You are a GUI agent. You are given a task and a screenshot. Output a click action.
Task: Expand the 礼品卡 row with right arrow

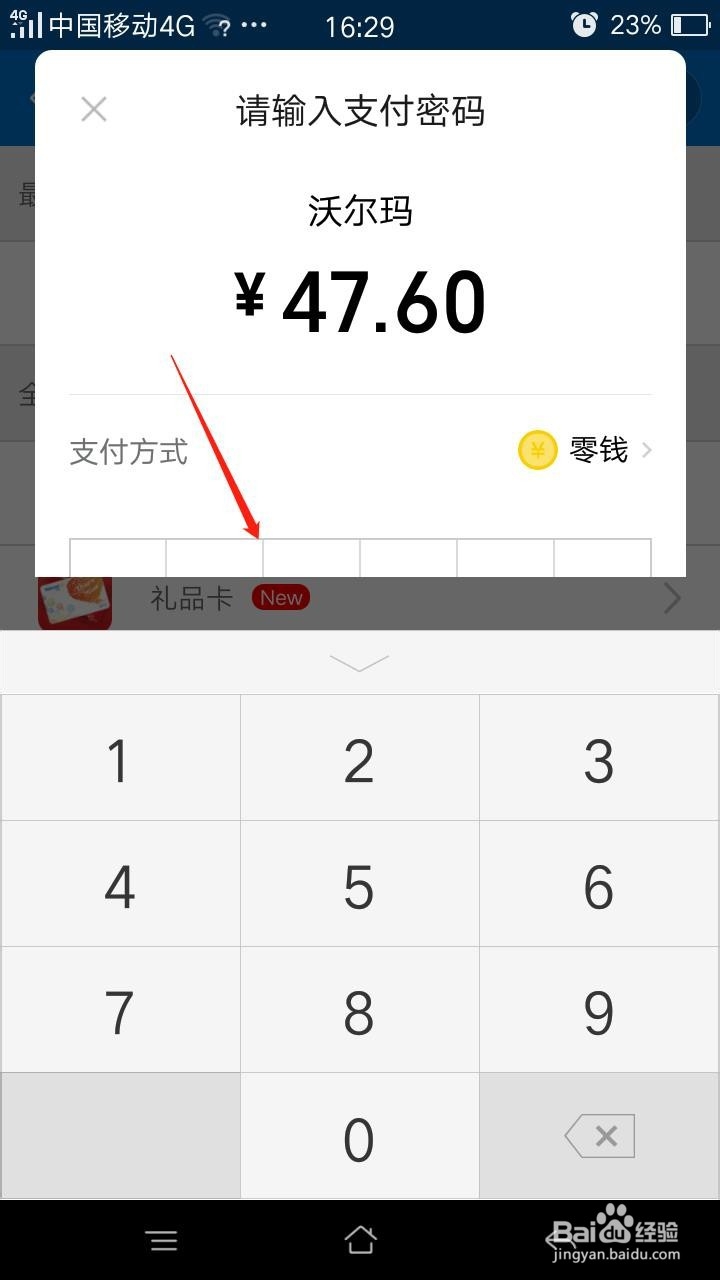click(671, 598)
